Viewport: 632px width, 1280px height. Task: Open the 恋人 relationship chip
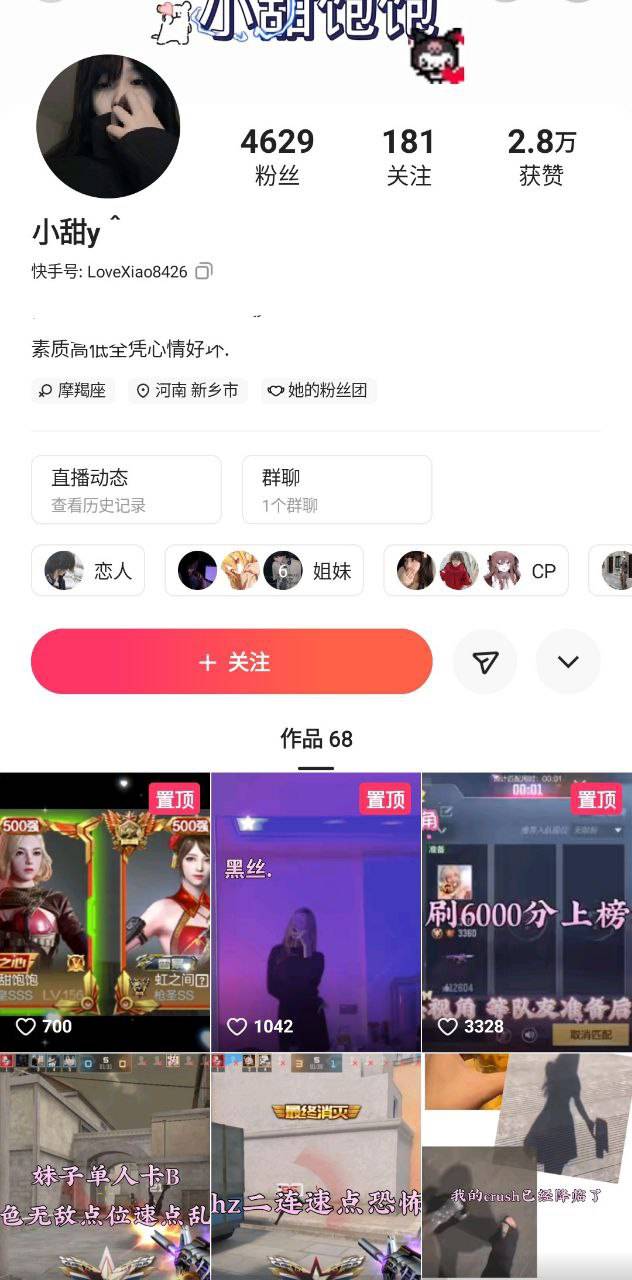click(88, 571)
